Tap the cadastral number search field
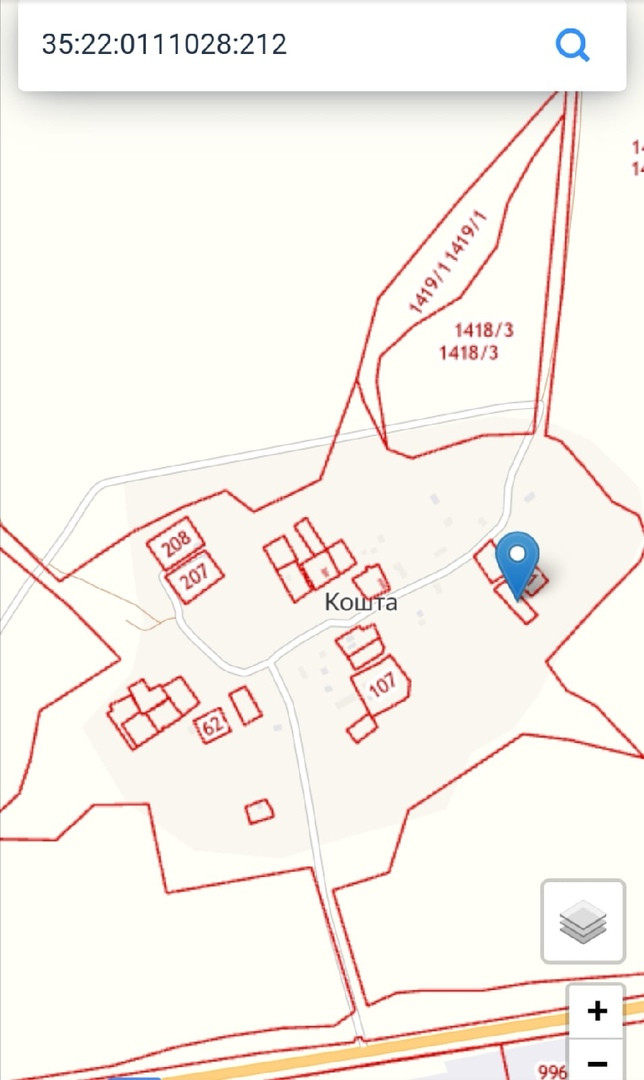Image resolution: width=644 pixels, height=1080 pixels. pyautogui.click(x=282, y=45)
